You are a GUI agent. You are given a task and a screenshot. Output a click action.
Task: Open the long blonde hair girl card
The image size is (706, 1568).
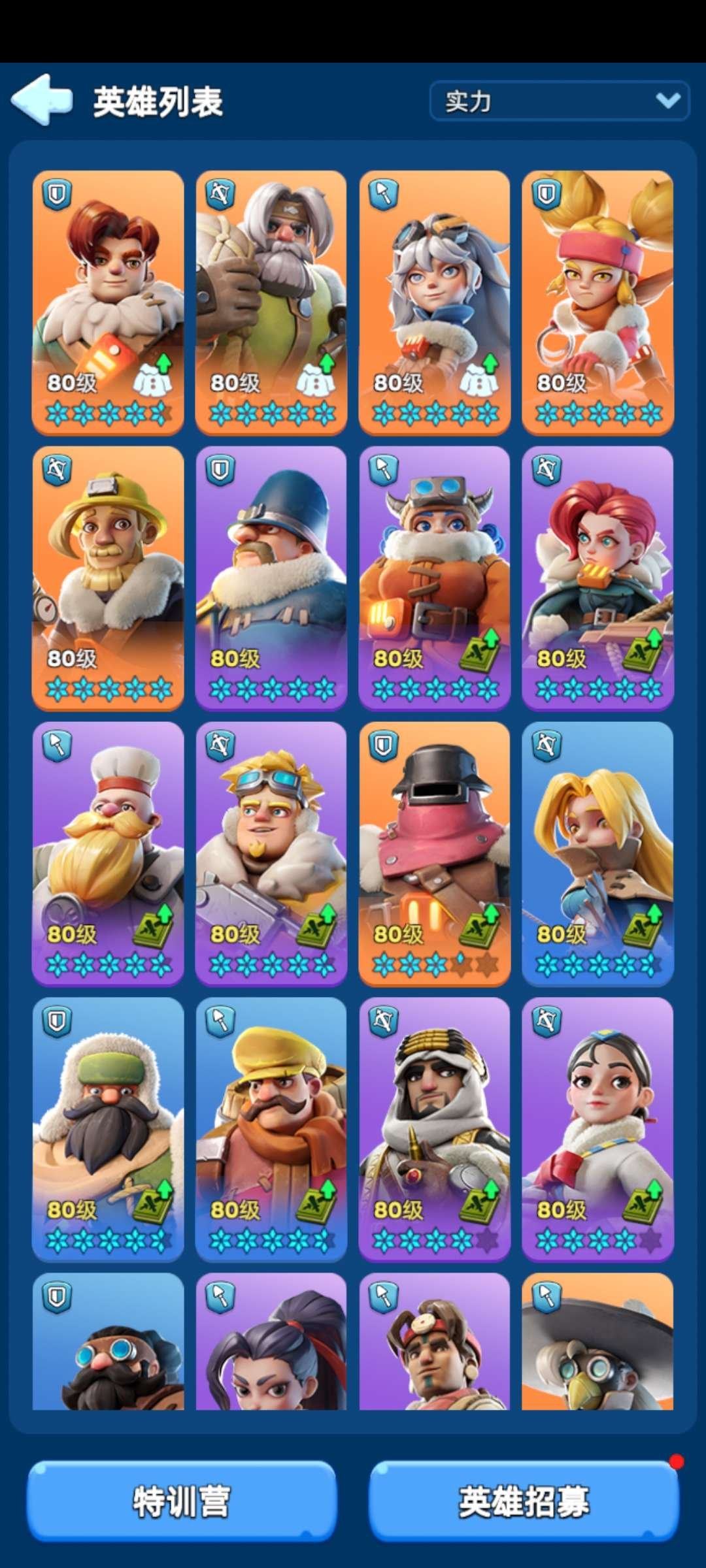tap(597, 852)
